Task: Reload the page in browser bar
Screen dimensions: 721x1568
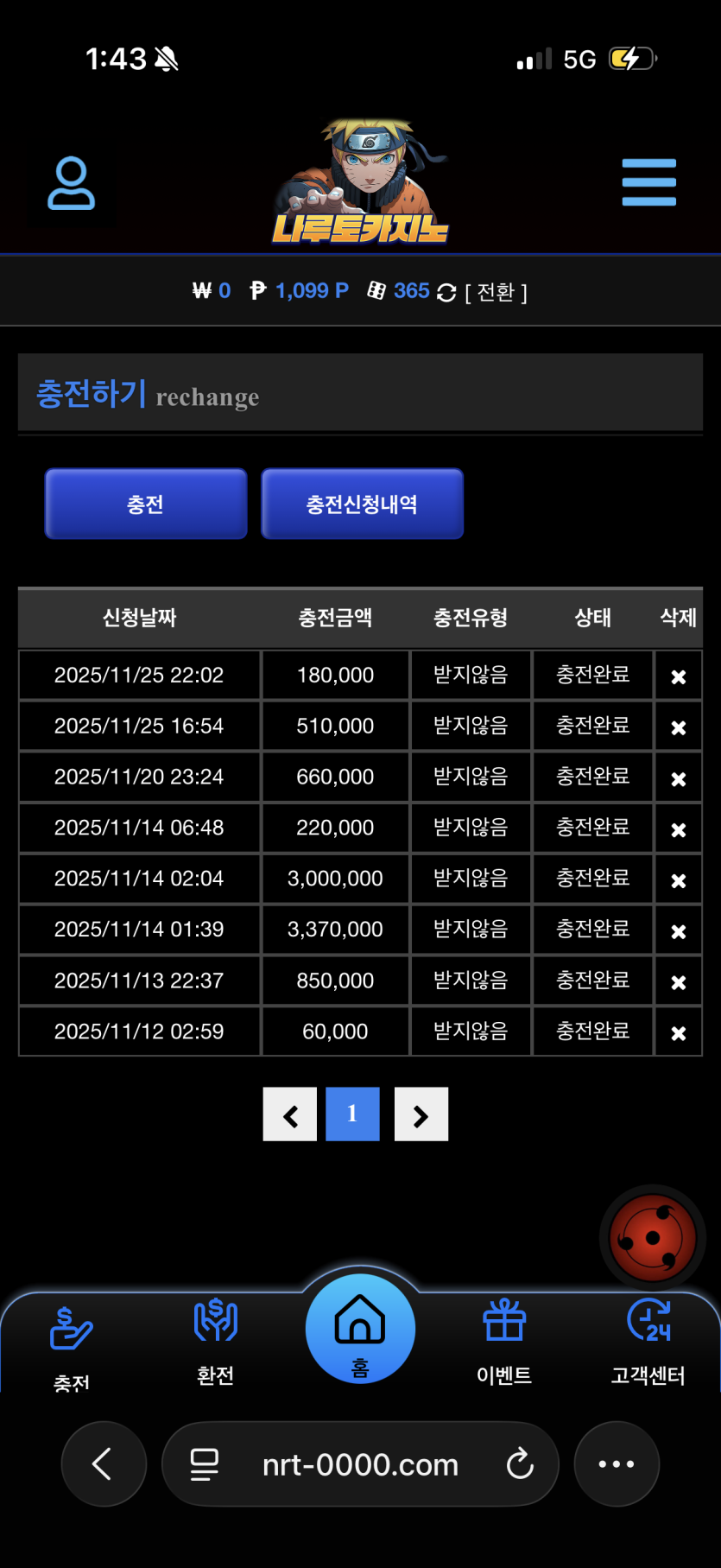Action: 520,1463
